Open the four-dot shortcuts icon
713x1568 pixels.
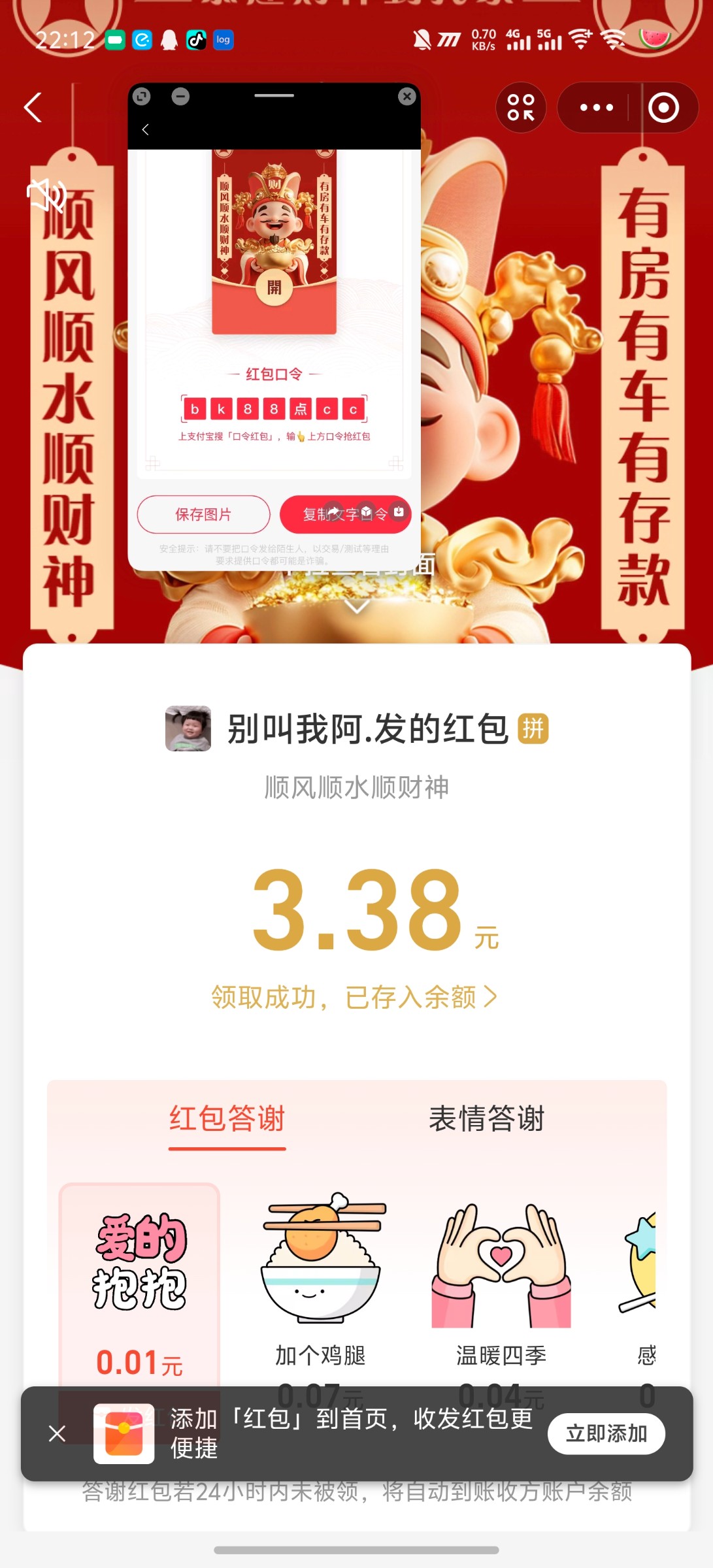coord(521,108)
